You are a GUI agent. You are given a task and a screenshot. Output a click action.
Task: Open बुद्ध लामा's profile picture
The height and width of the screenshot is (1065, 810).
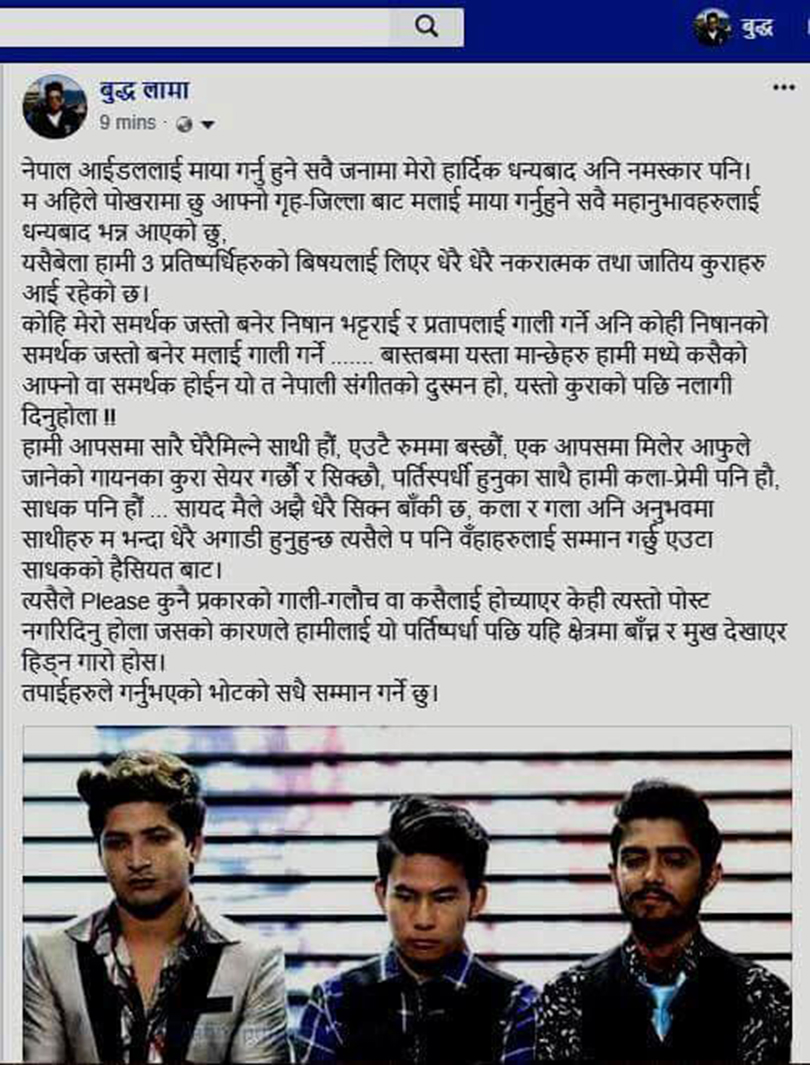coord(54,106)
